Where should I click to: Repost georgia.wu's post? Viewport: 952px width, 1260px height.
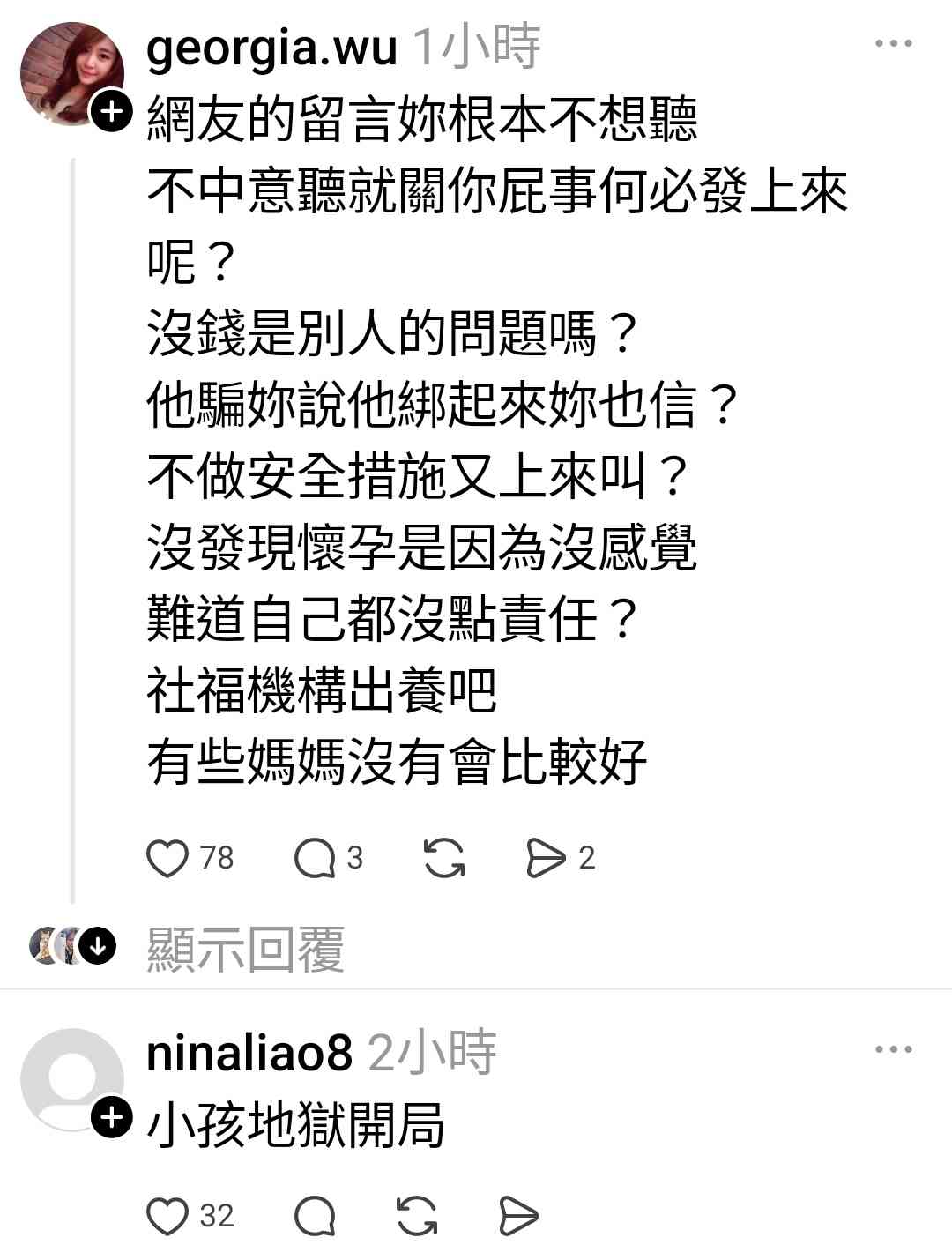(443, 858)
